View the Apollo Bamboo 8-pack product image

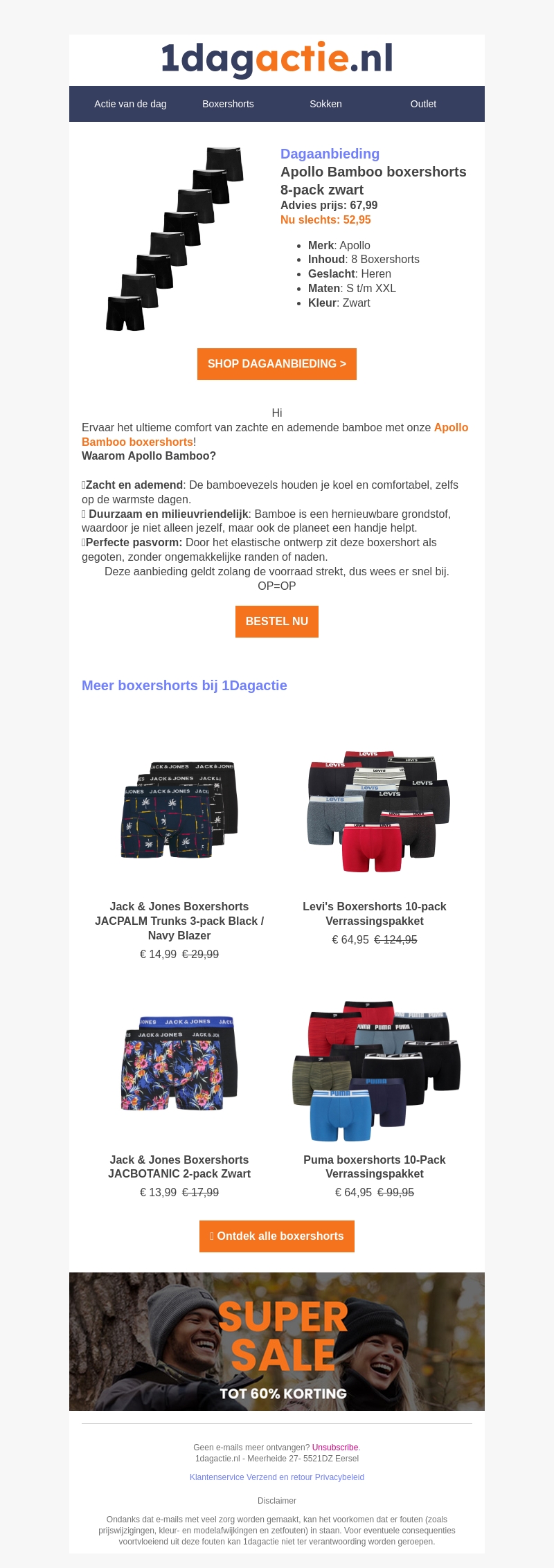pos(175,239)
